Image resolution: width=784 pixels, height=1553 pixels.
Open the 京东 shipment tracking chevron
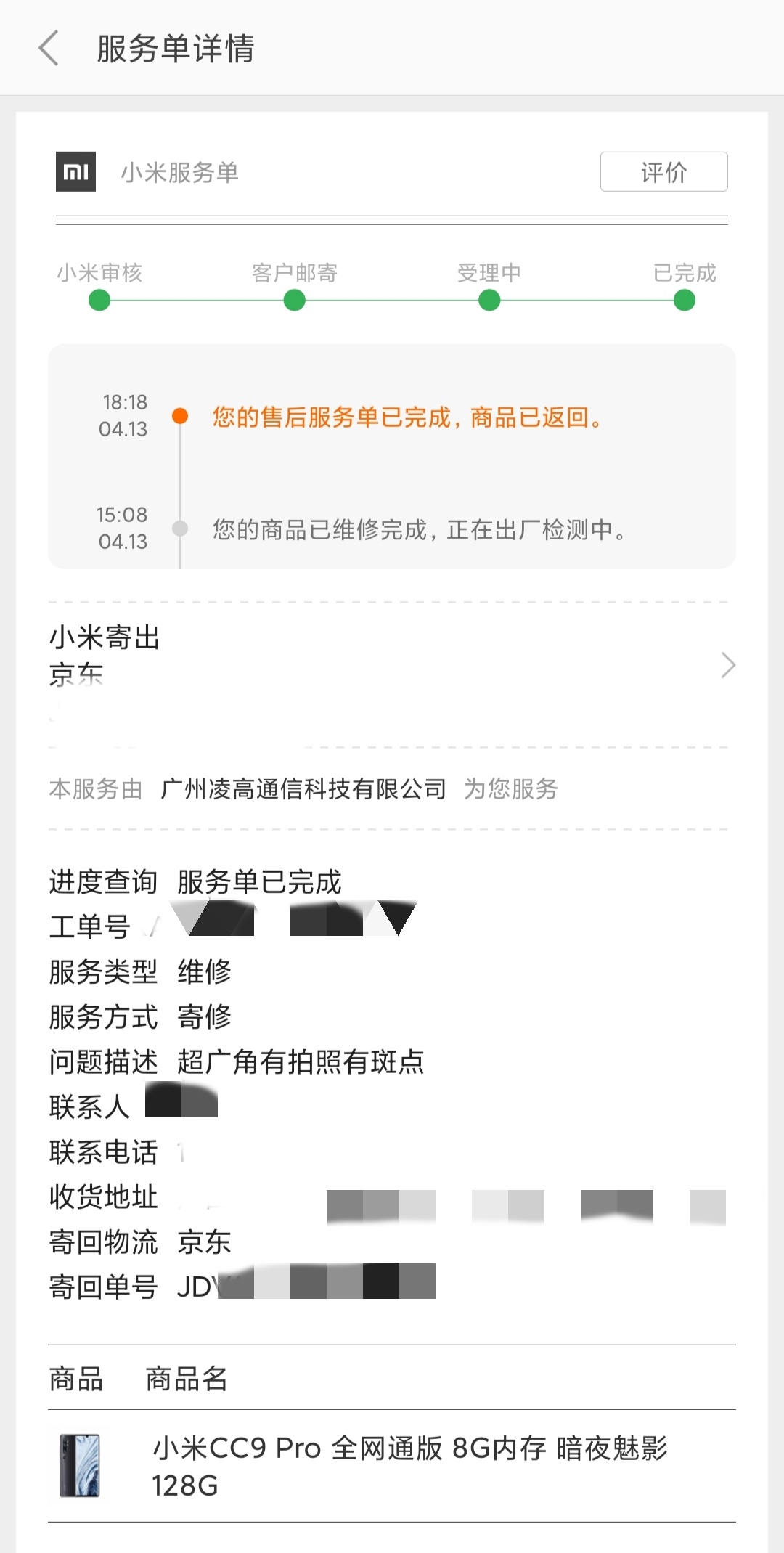(x=729, y=665)
